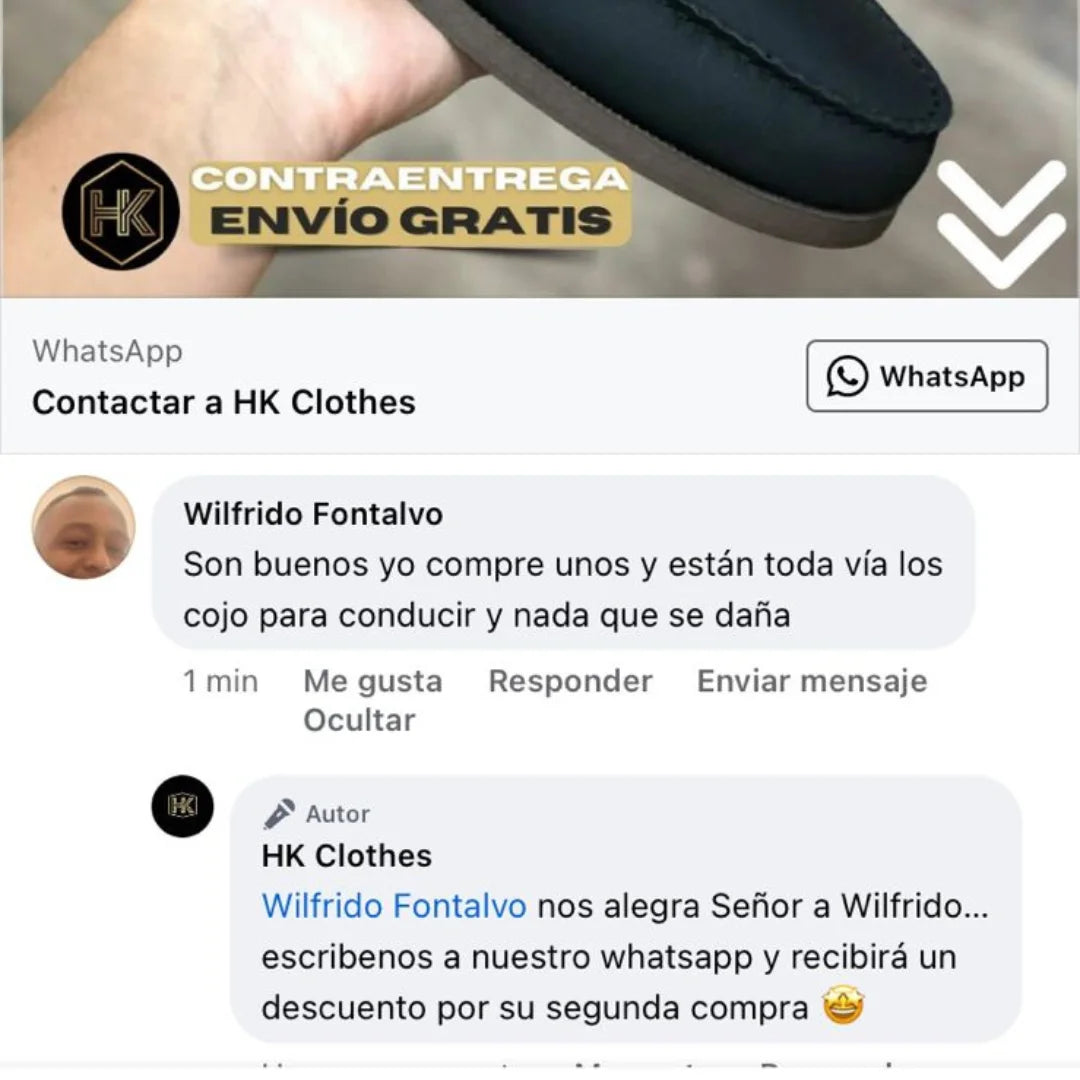Viewport: 1080px width, 1080px height.
Task: Tap the WhatsApp contact button
Action: (x=927, y=376)
